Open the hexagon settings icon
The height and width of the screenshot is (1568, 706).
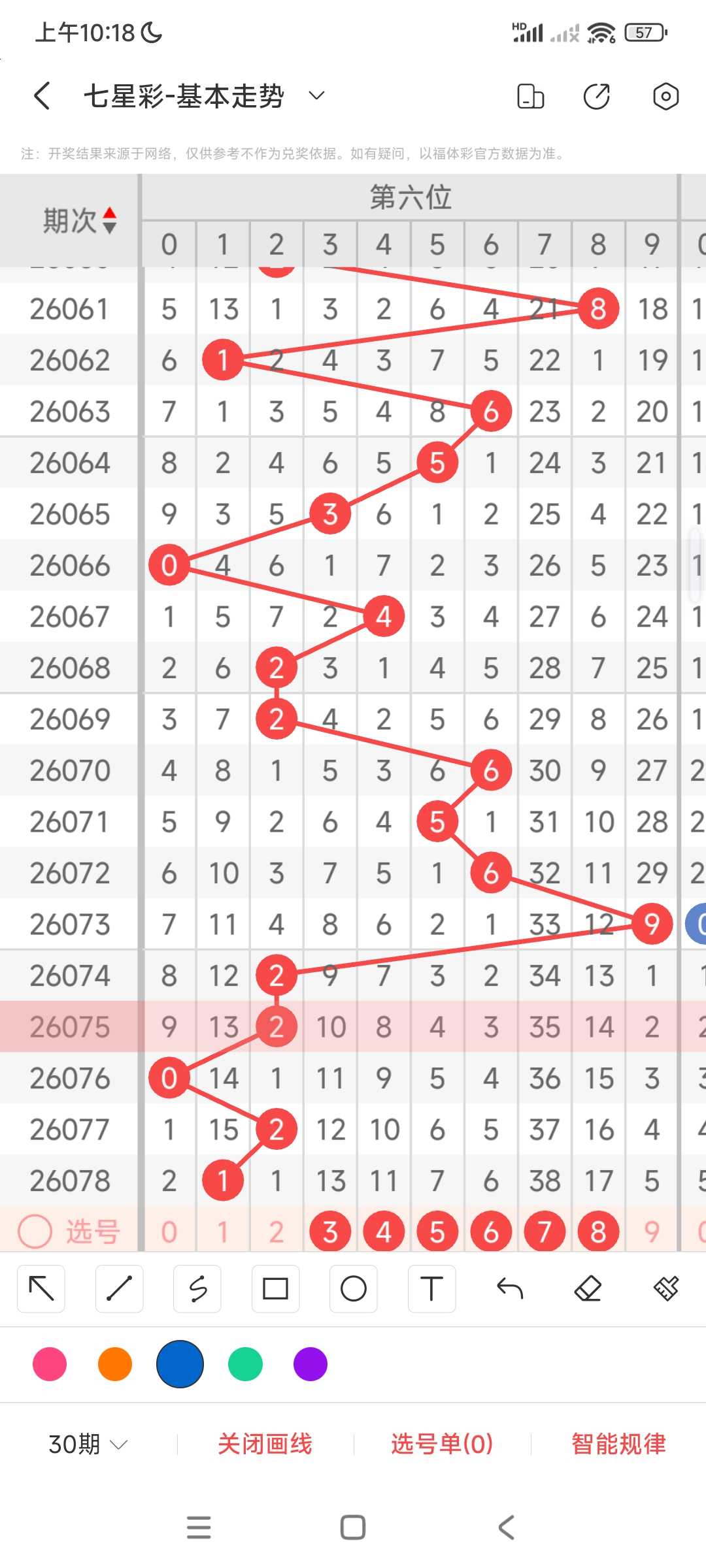tap(665, 96)
